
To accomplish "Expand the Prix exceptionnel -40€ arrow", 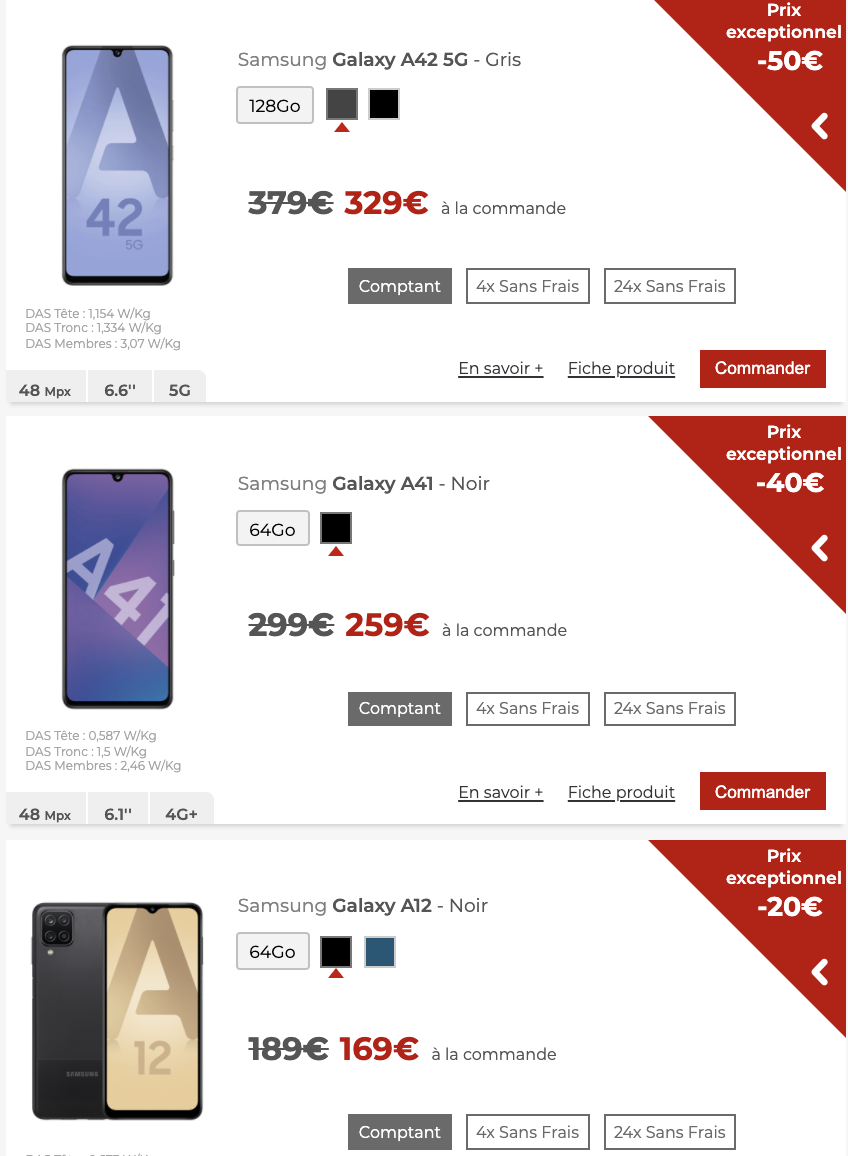I will [820, 548].
